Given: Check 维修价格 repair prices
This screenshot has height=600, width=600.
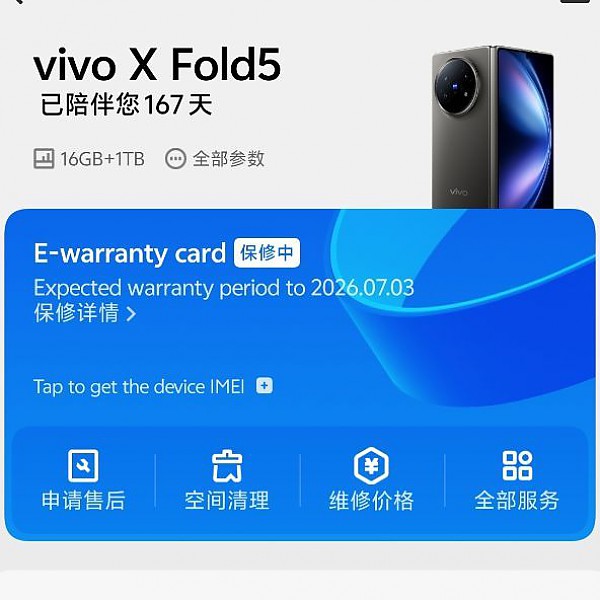Looking at the screenshot, I should 371,481.
